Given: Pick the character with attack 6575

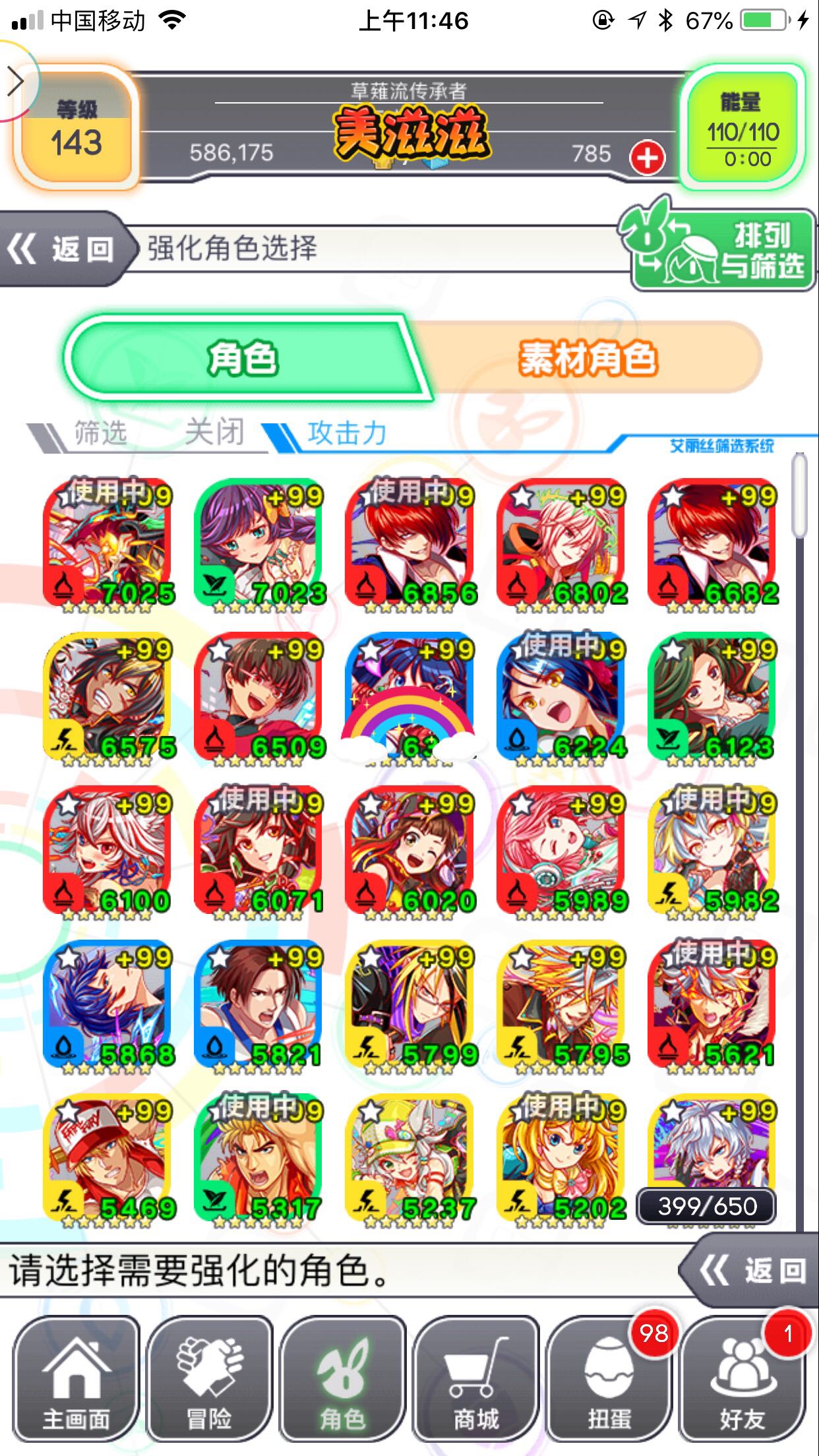Looking at the screenshot, I should click(109, 699).
